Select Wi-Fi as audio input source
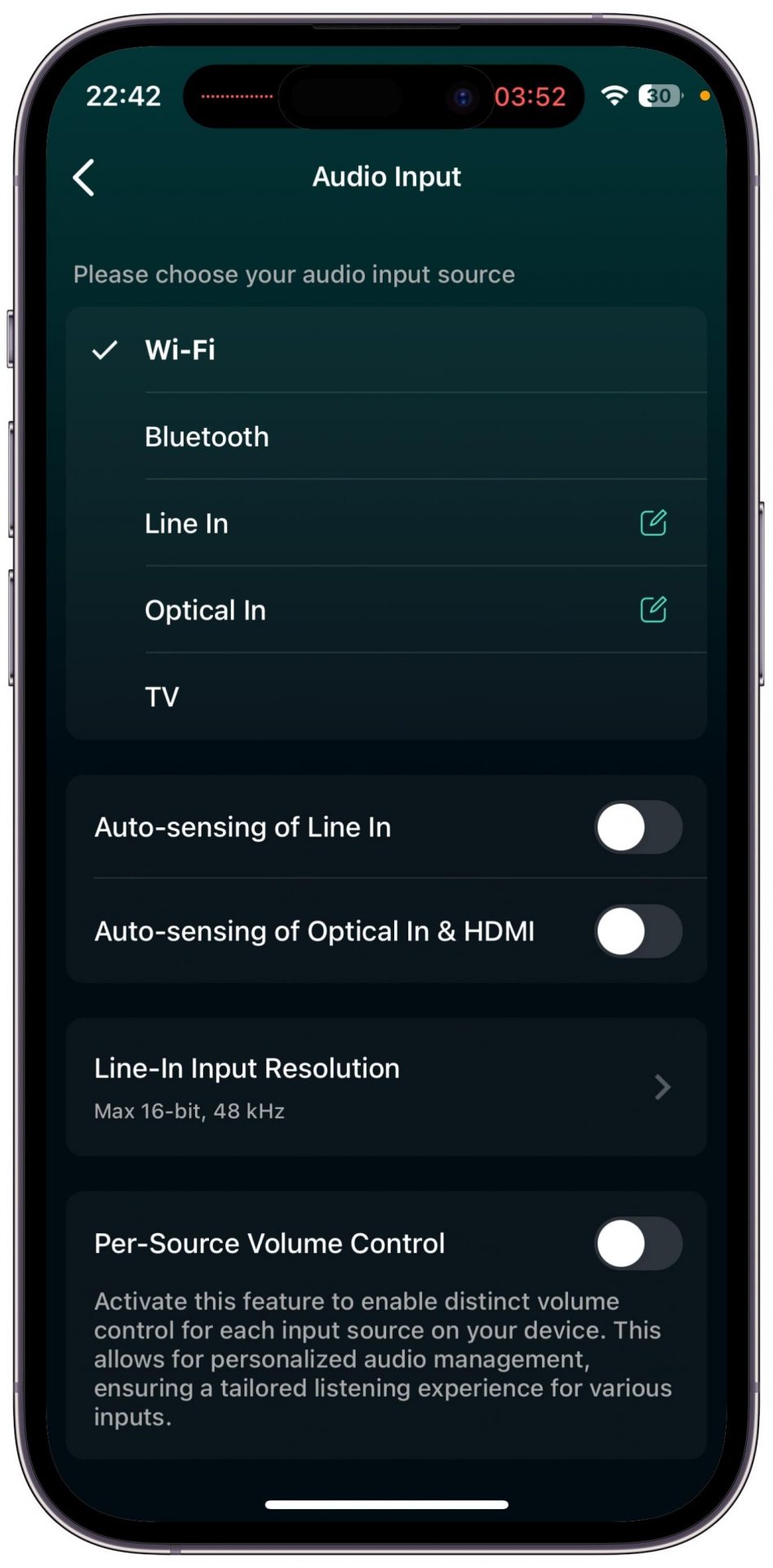 386,350
